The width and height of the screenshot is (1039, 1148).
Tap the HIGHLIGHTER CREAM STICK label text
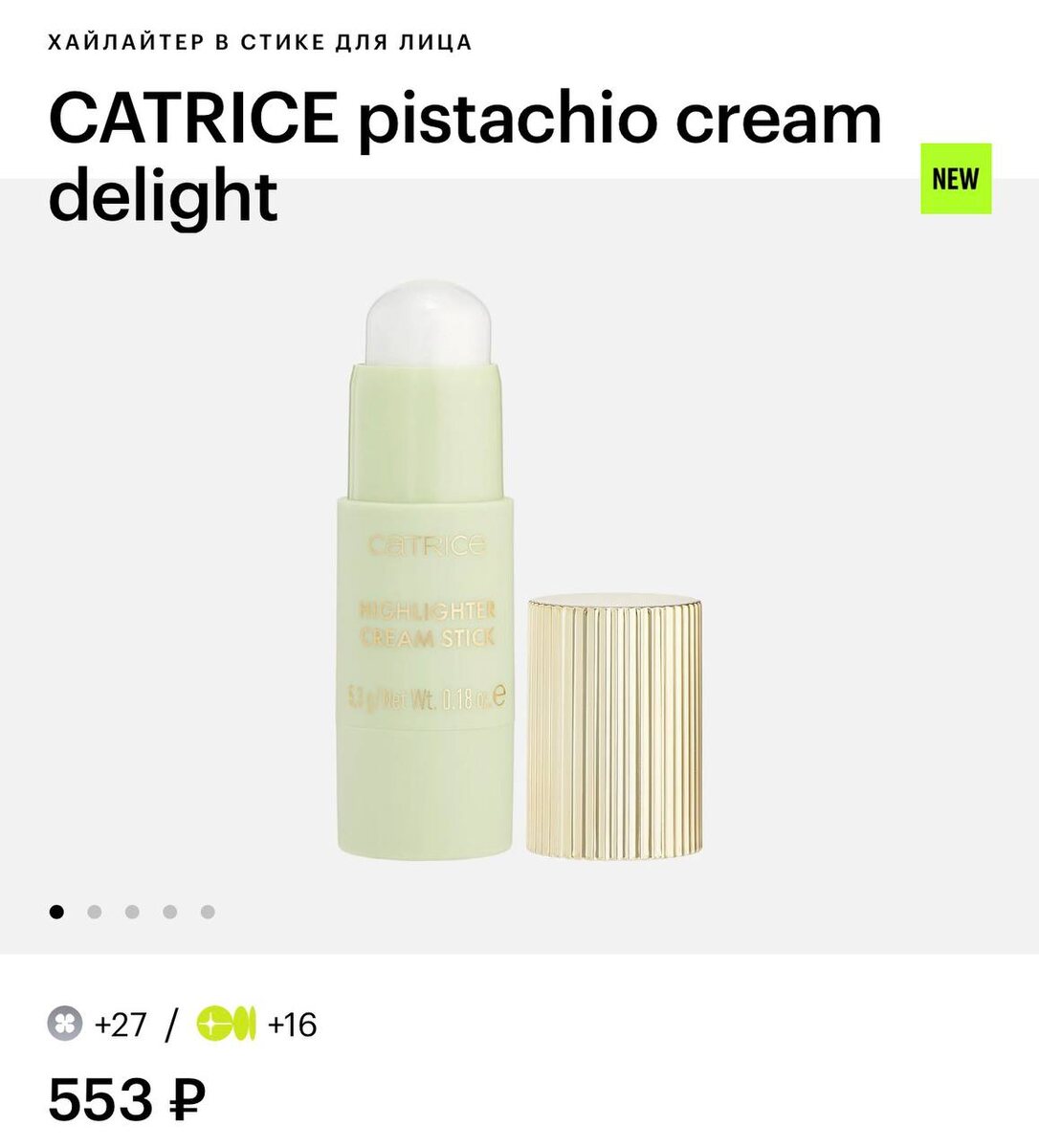(x=427, y=622)
